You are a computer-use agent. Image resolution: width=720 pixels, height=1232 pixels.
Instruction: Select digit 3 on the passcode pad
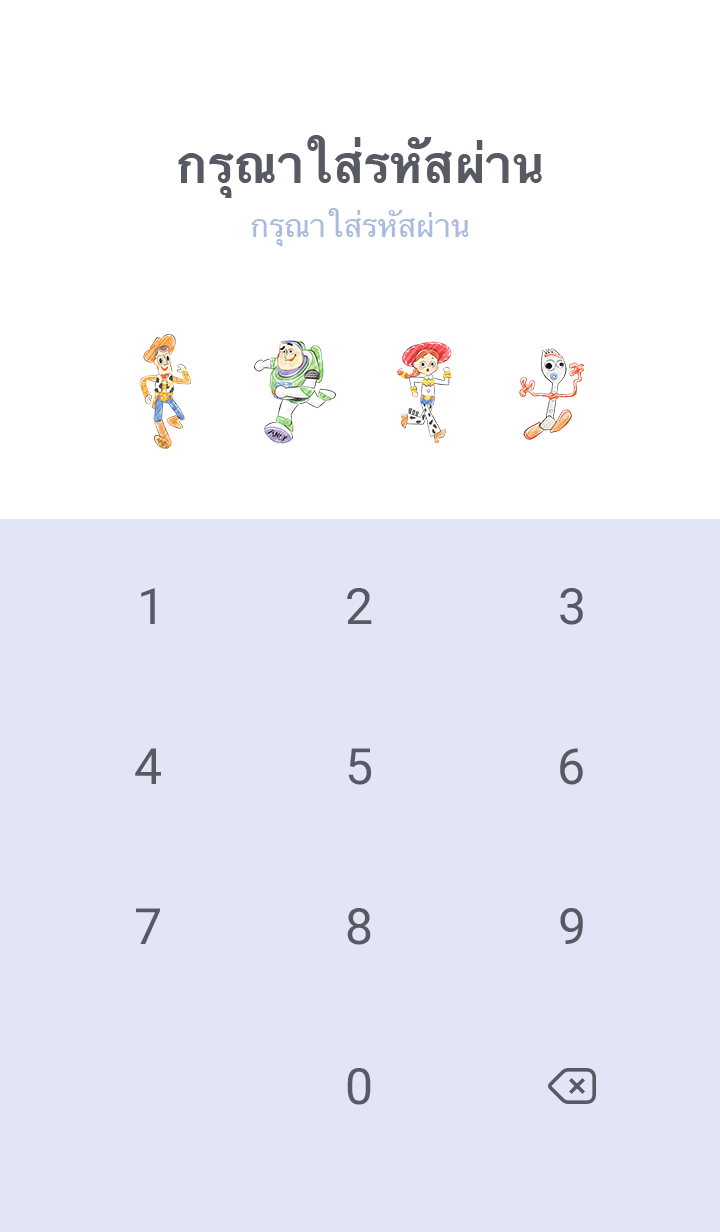click(x=571, y=607)
